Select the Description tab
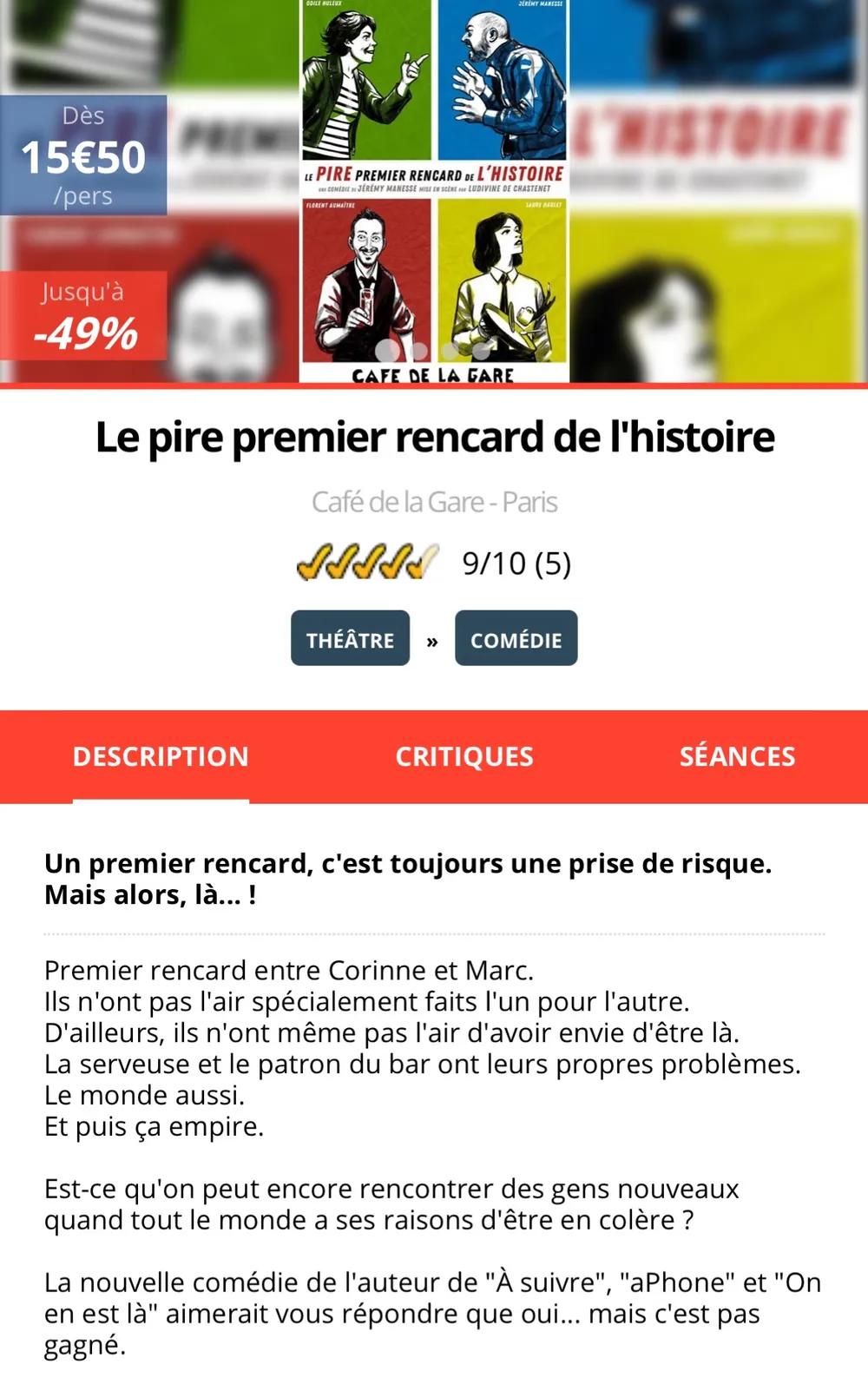 coord(161,756)
